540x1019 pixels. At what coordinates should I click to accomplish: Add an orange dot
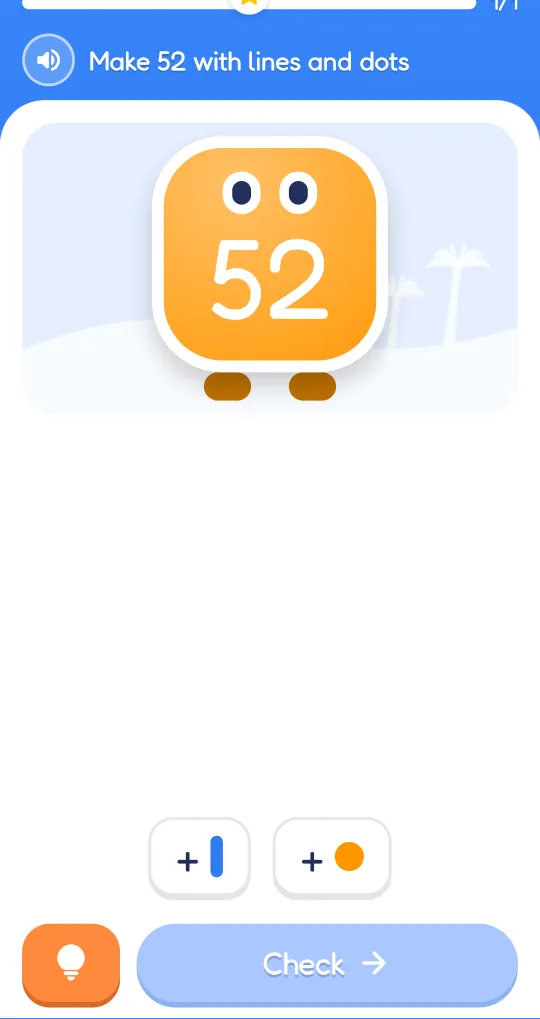point(332,857)
